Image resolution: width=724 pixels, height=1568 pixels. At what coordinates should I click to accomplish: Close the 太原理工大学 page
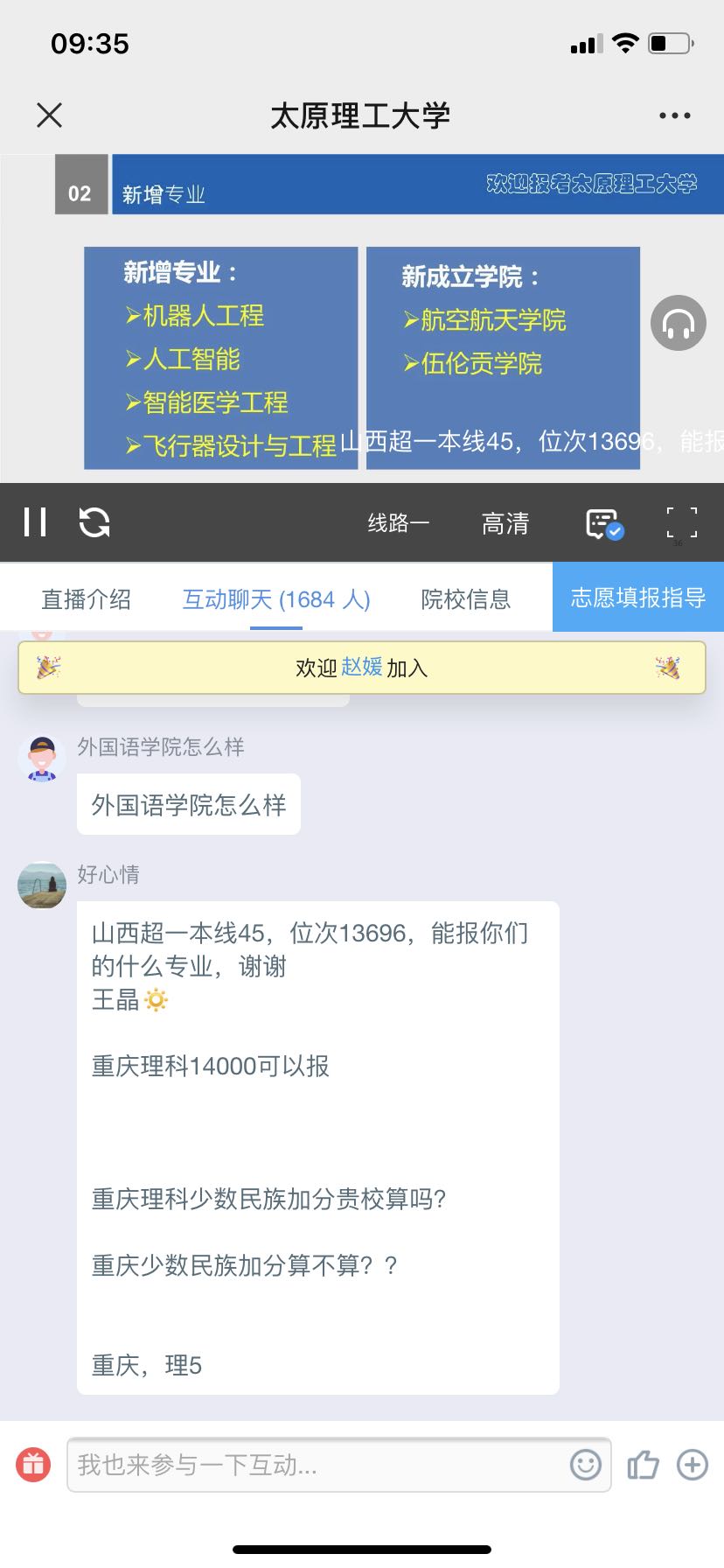click(x=50, y=115)
